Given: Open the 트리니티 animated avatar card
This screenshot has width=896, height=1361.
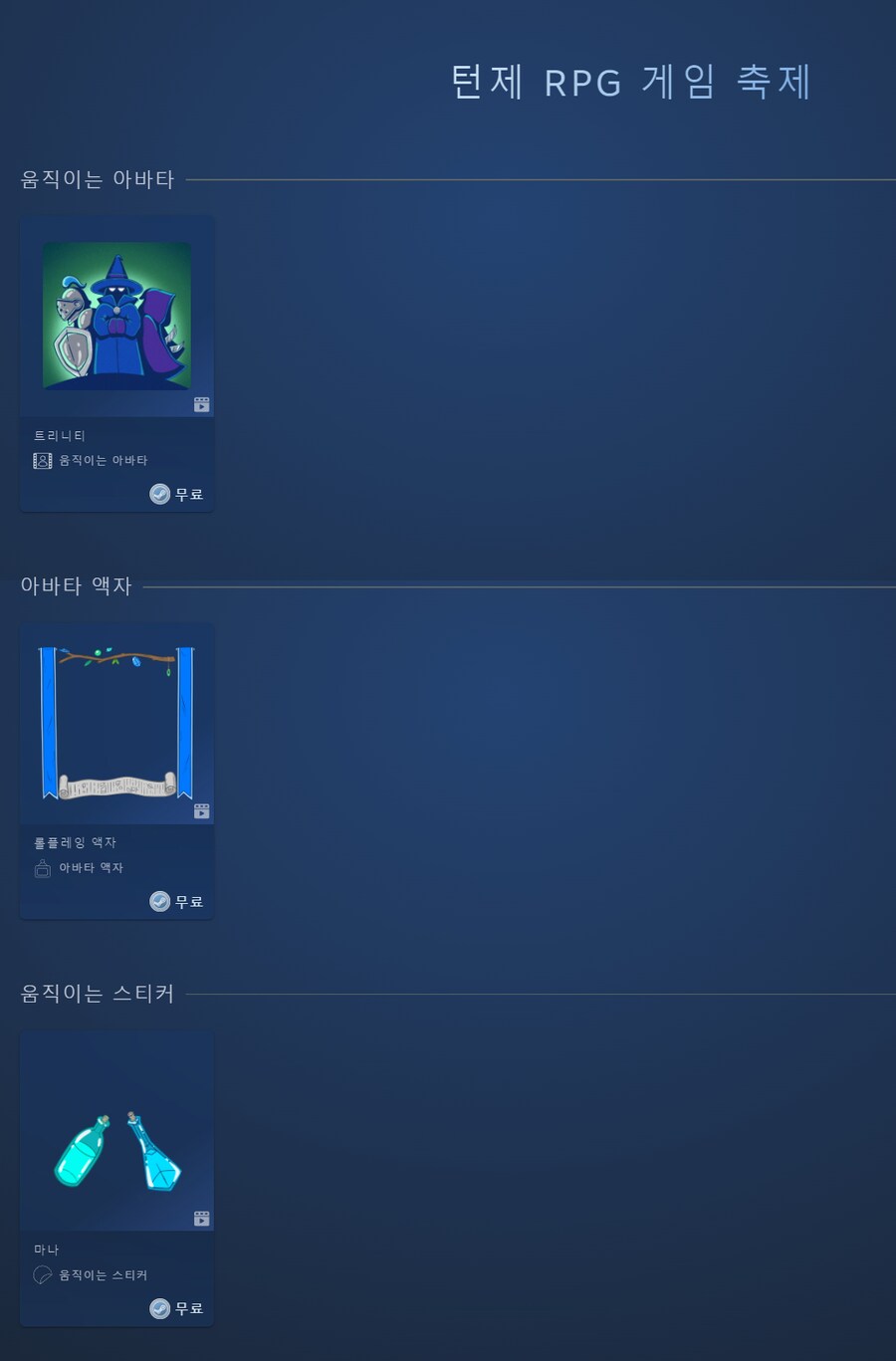Looking at the screenshot, I should click(x=116, y=317).
